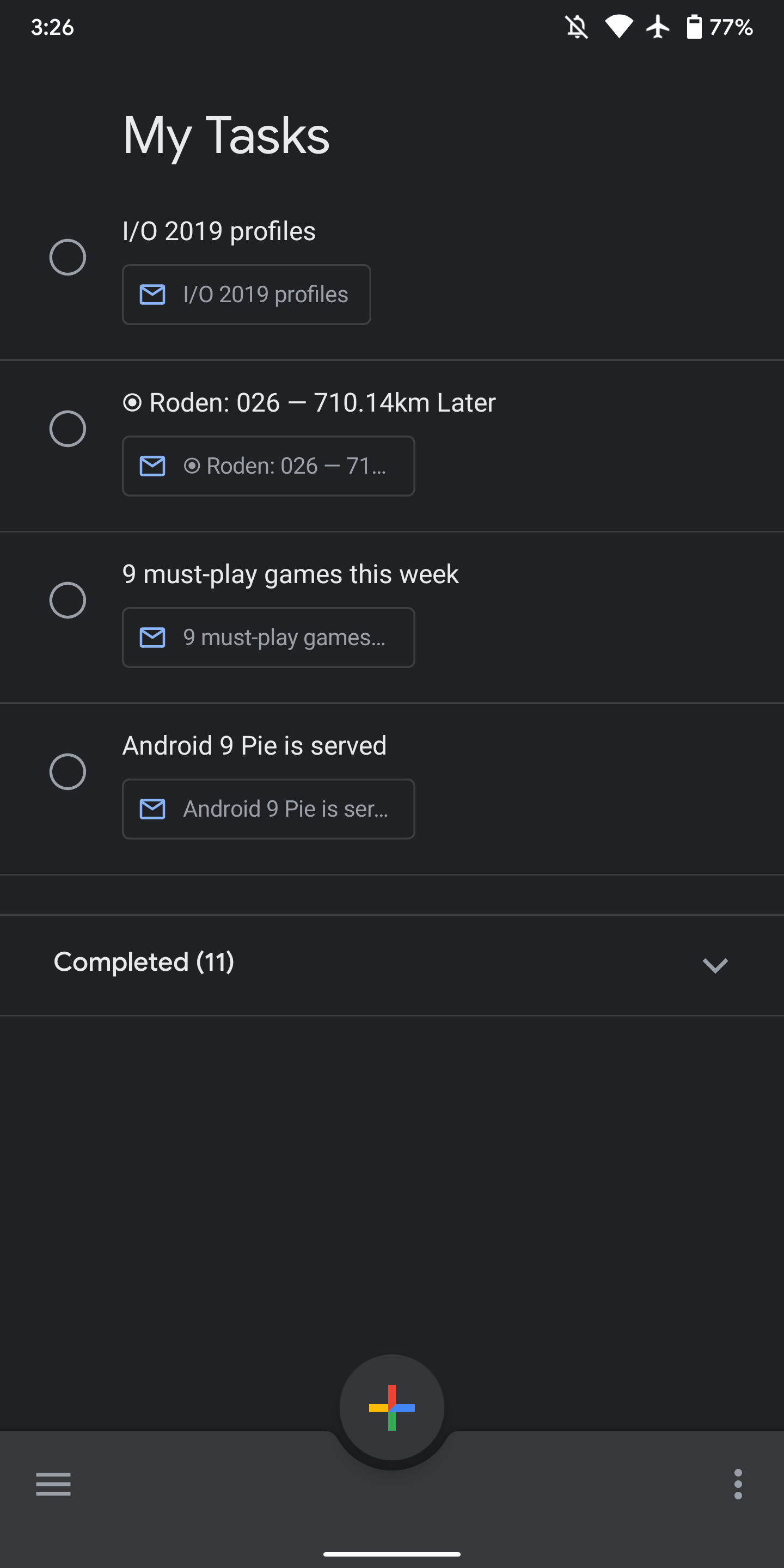Open the Roden: 026 email attachment chip
Screen dimensions: 784x1568
coord(268,465)
